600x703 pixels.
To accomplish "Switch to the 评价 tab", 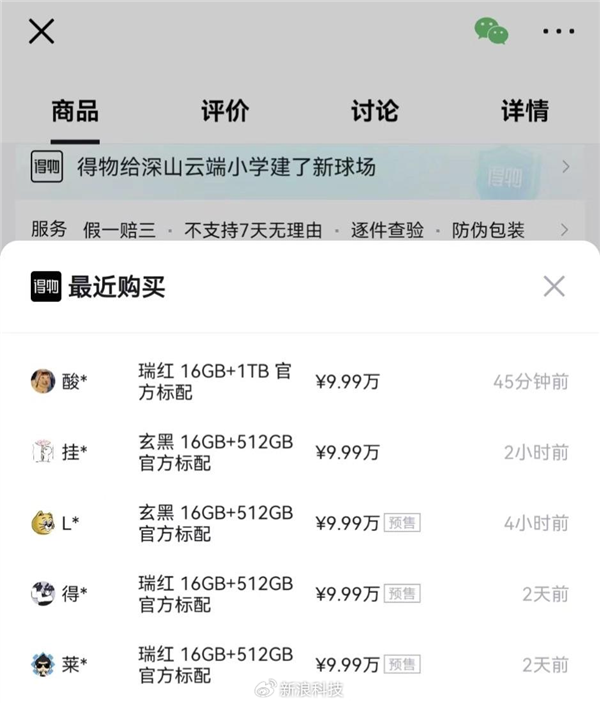I will 225,110.
